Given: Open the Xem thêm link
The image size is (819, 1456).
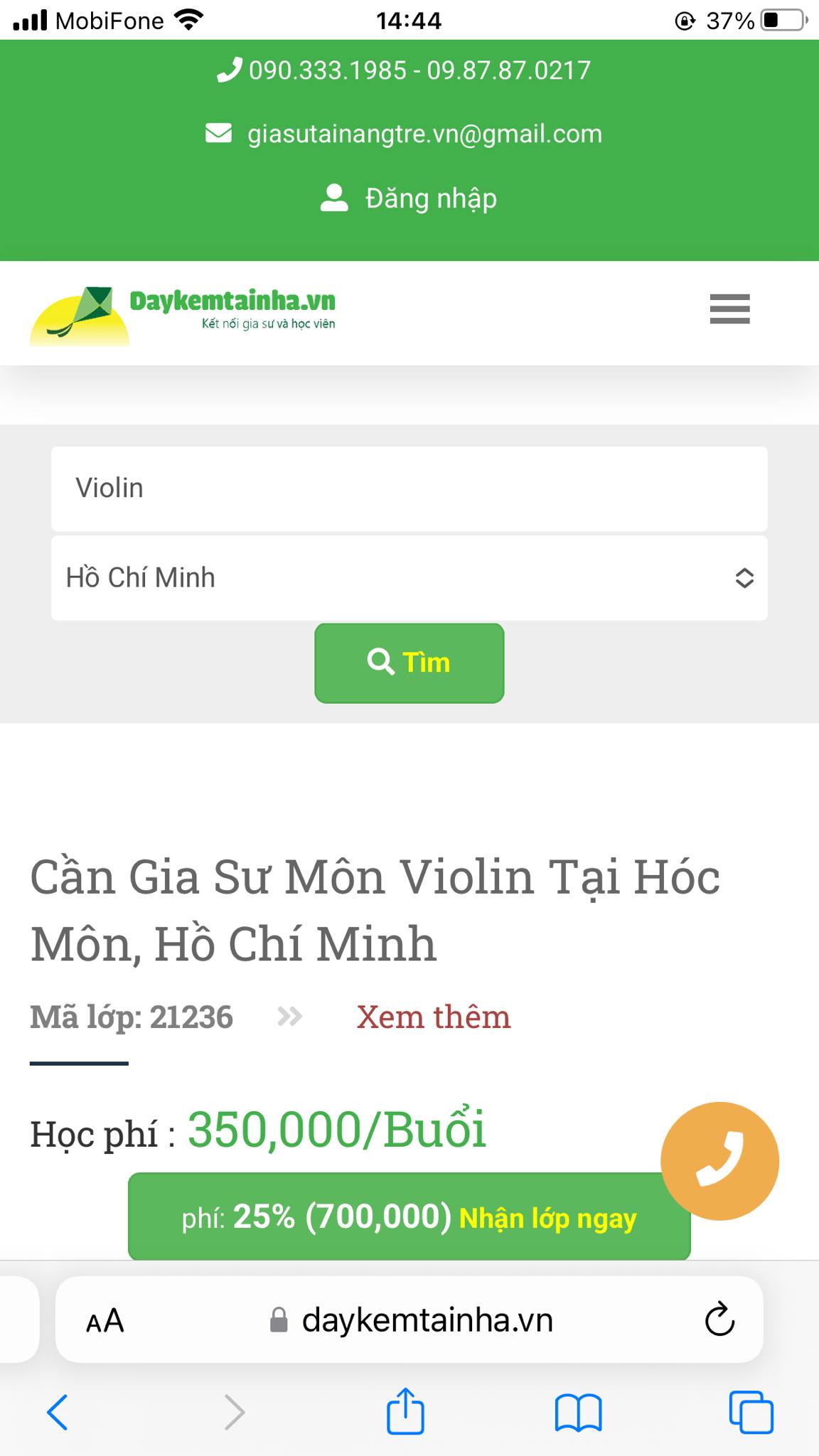Looking at the screenshot, I should [433, 1017].
